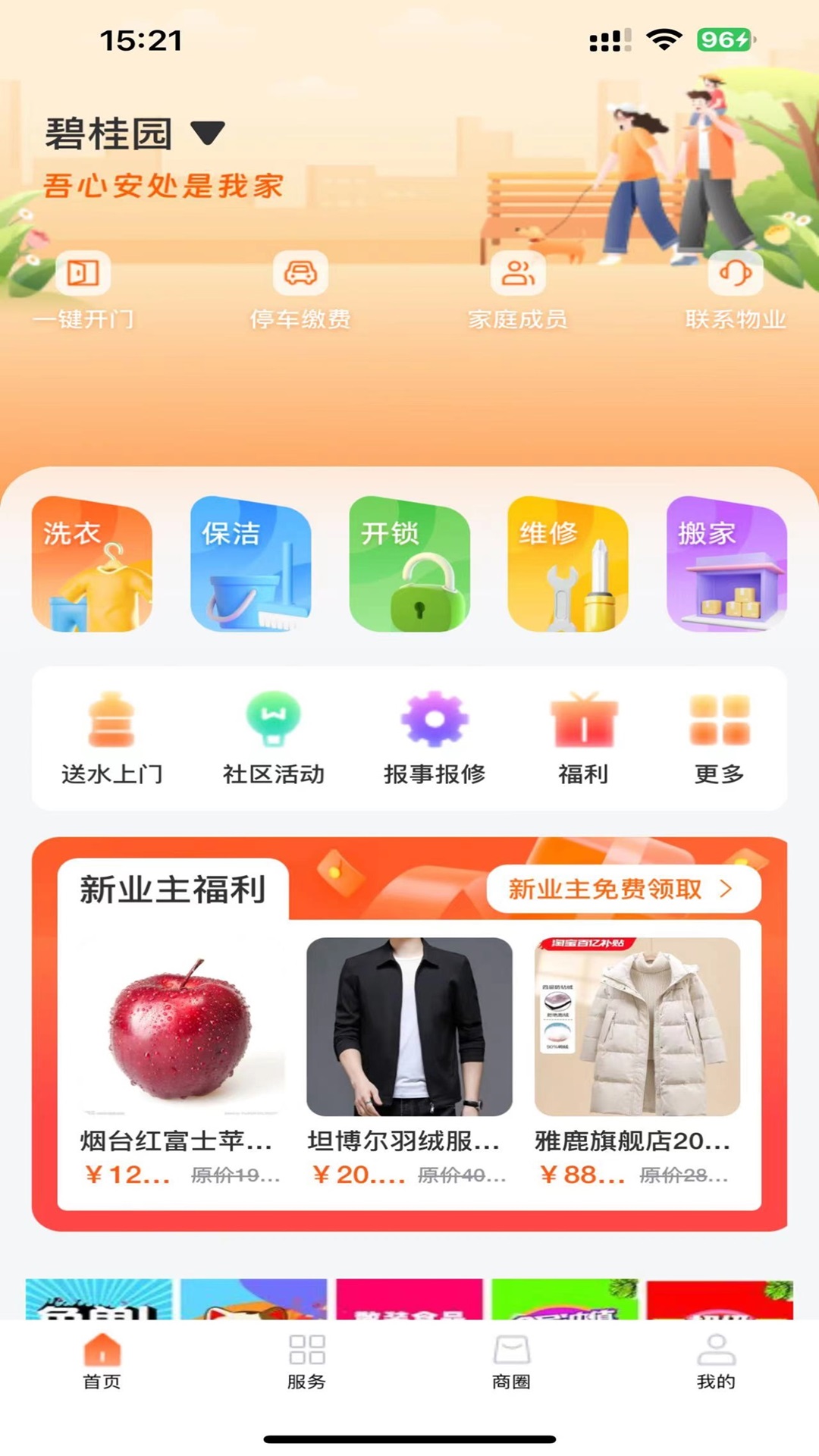This screenshot has width=819, height=1456.
Task: Select the 开锁 locksmith service tile
Action: [x=409, y=563]
